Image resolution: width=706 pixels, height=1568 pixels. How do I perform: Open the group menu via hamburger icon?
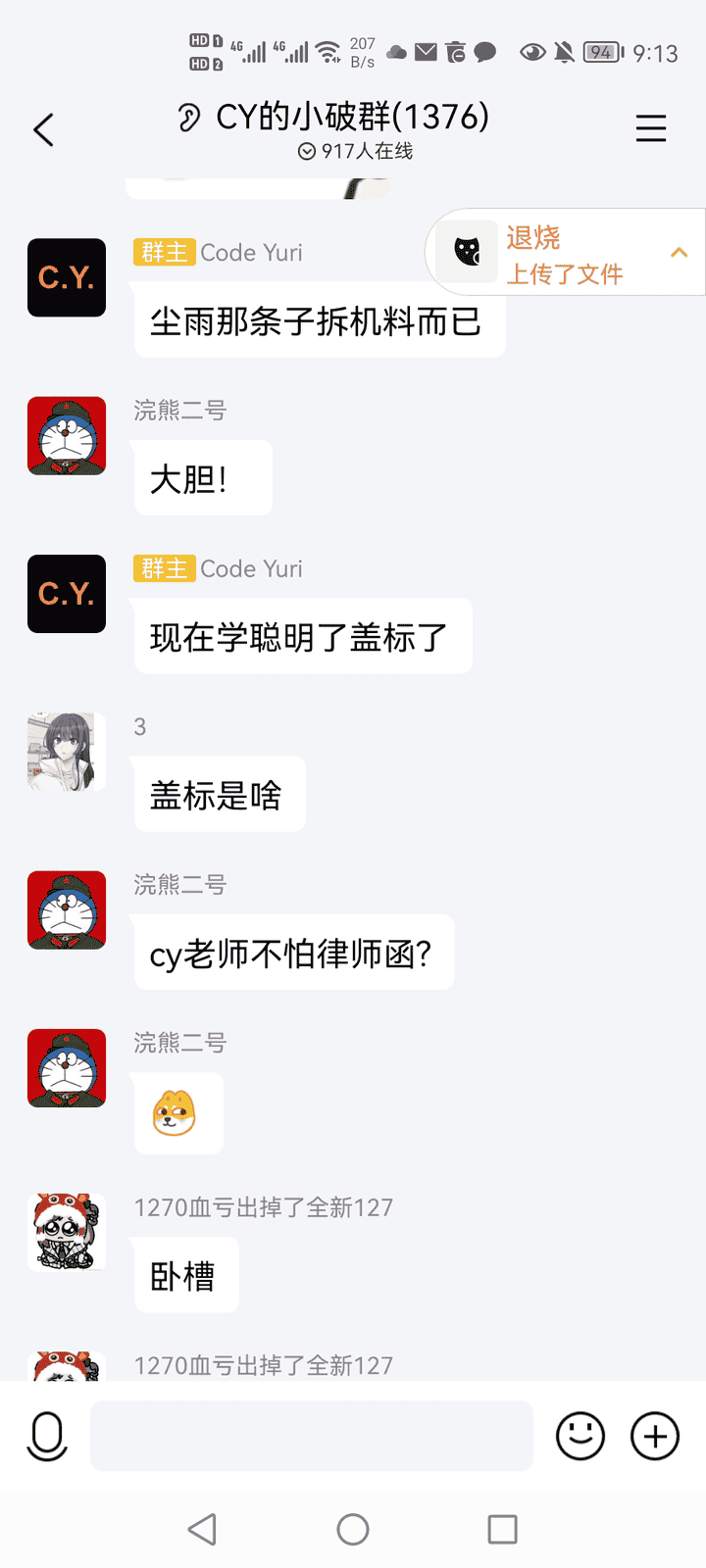651,128
